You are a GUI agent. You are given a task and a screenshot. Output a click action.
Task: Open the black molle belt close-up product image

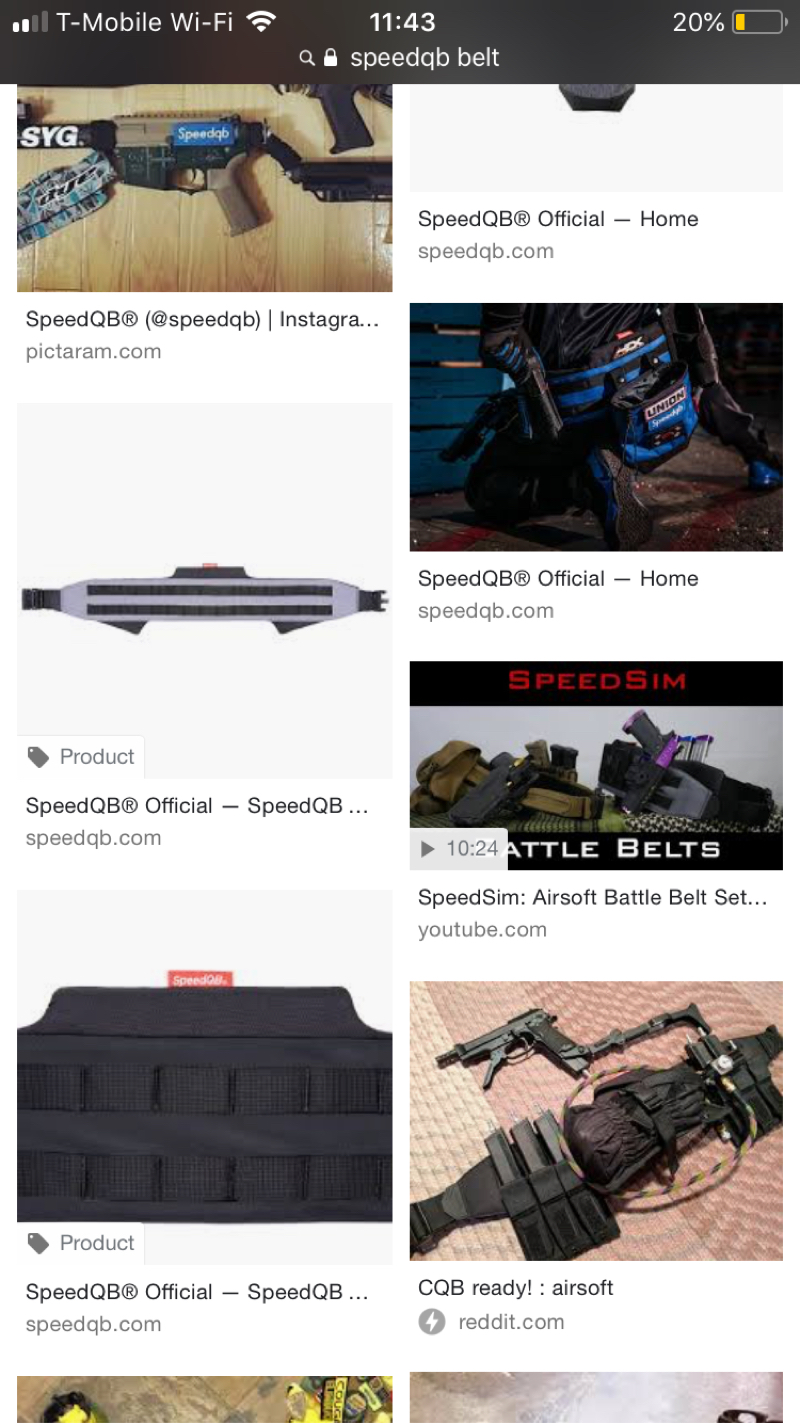(205, 1077)
